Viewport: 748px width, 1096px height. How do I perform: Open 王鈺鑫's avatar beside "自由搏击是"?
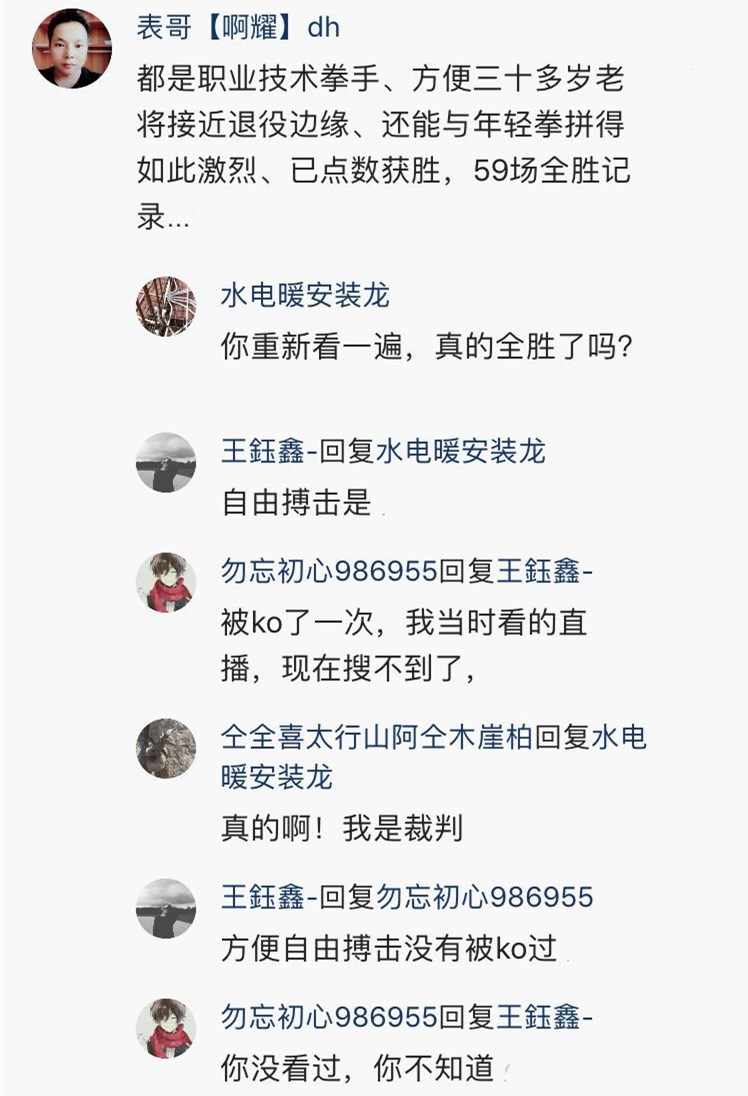tap(165, 462)
